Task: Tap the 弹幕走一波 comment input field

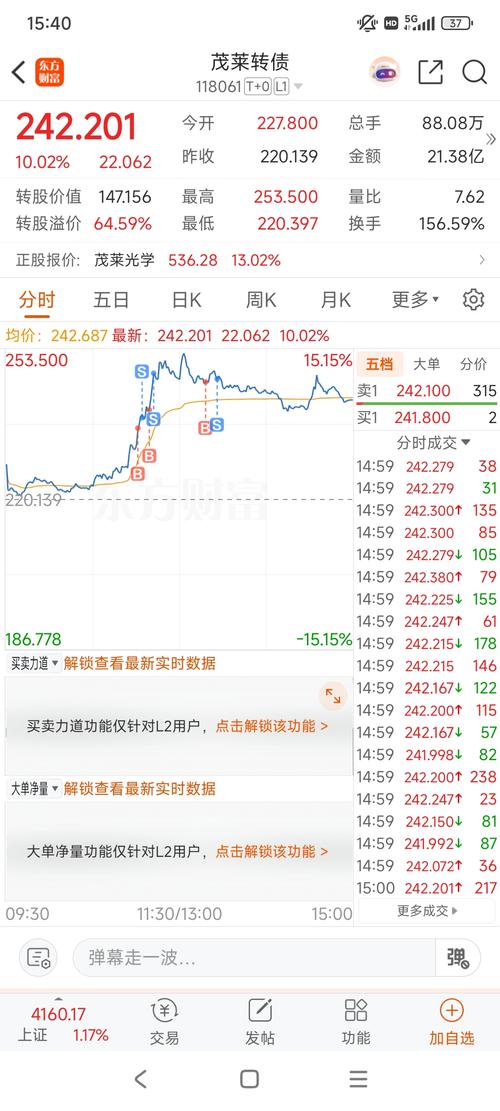Action: 254,958
